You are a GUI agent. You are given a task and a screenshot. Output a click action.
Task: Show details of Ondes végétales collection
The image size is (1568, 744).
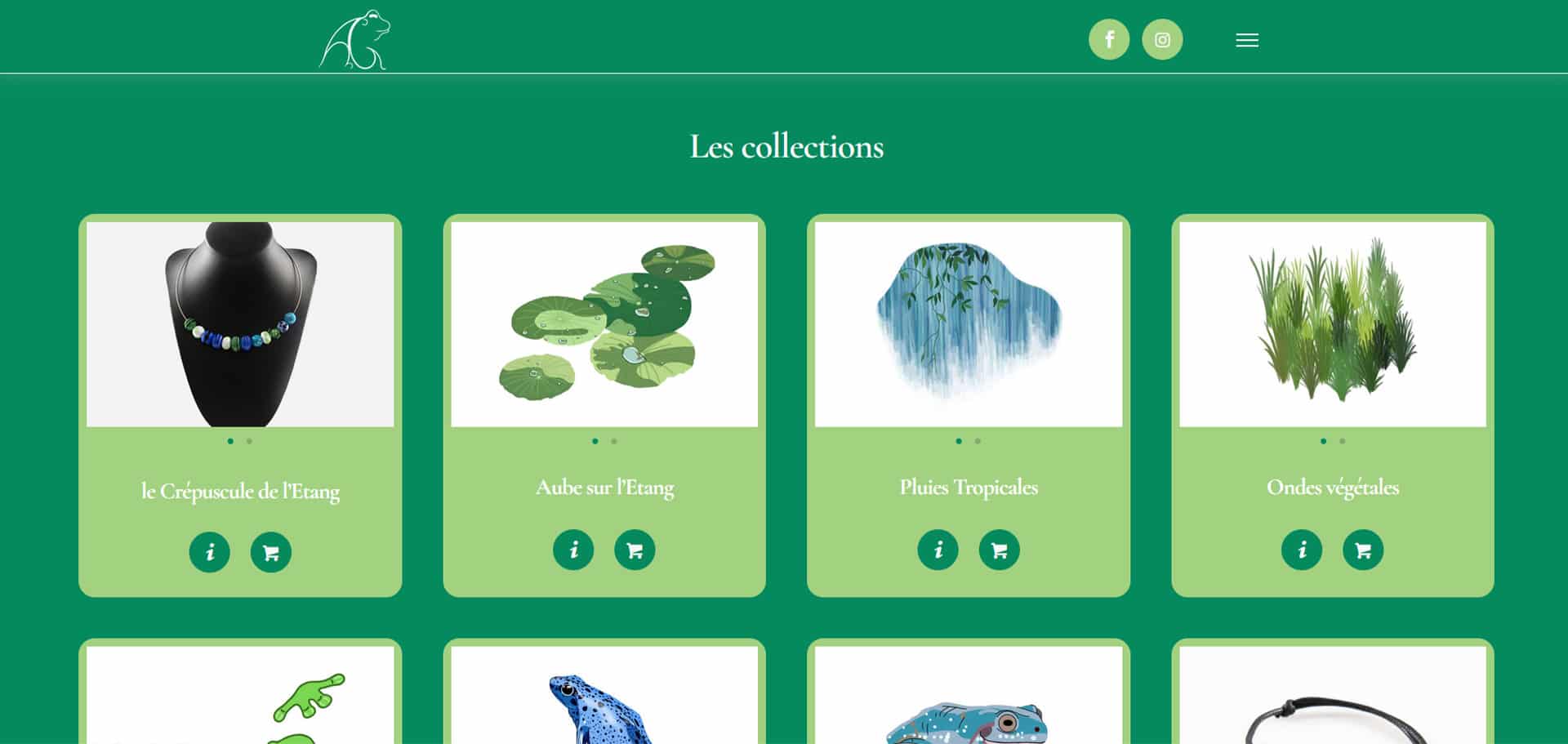[x=1302, y=550]
